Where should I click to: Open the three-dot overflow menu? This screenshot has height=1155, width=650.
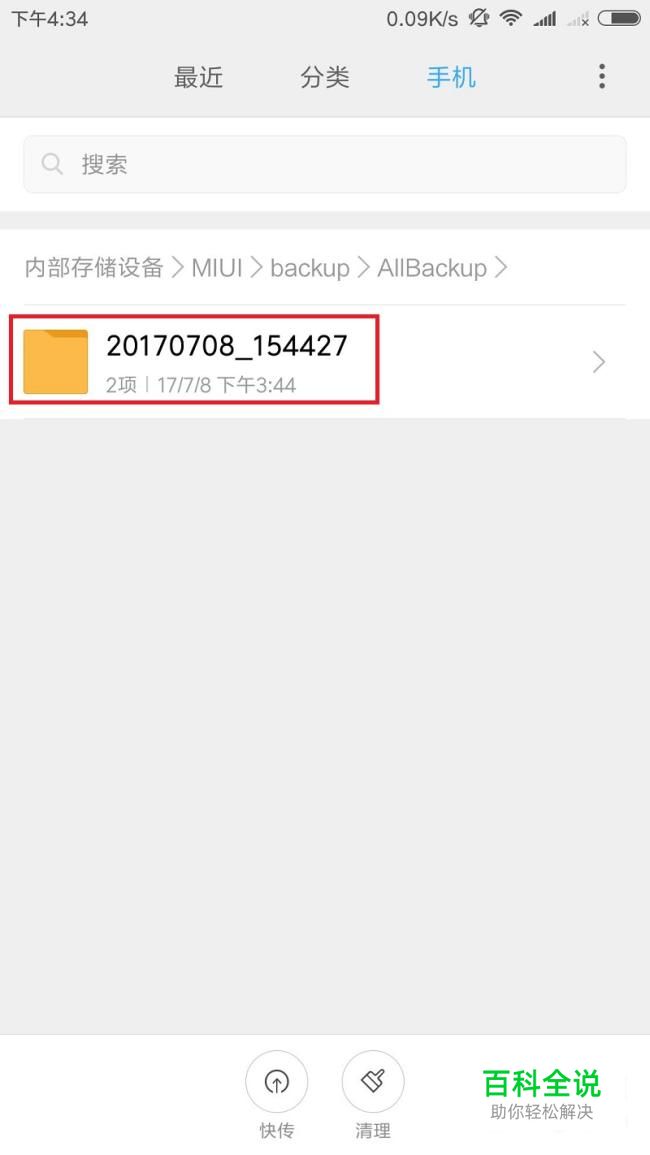(602, 77)
